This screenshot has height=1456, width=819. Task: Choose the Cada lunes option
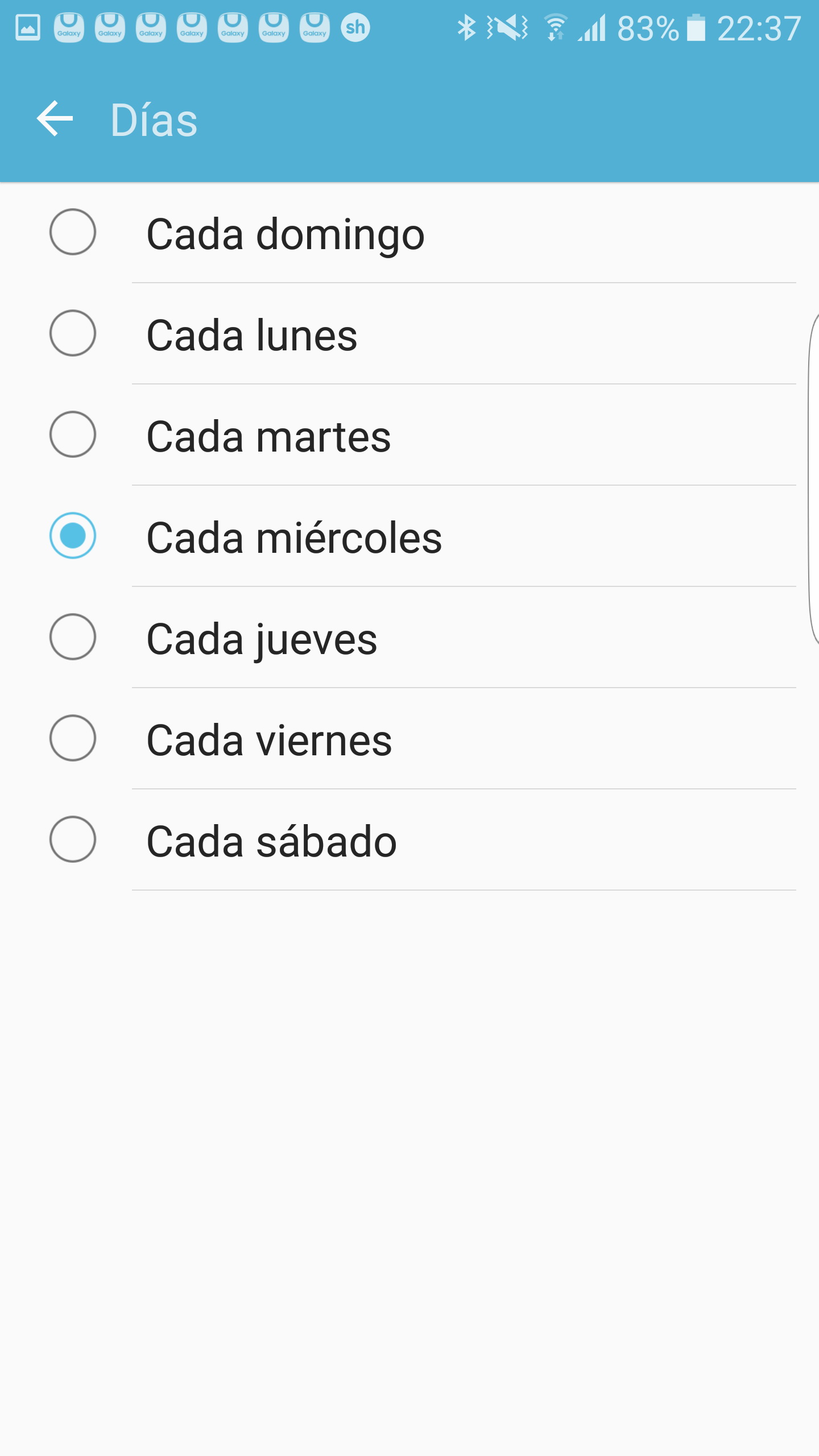tap(73, 333)
